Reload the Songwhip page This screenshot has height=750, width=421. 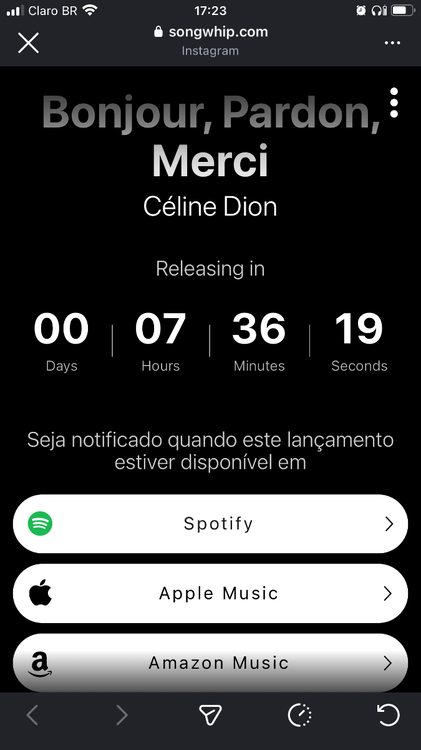pos(388,716)
